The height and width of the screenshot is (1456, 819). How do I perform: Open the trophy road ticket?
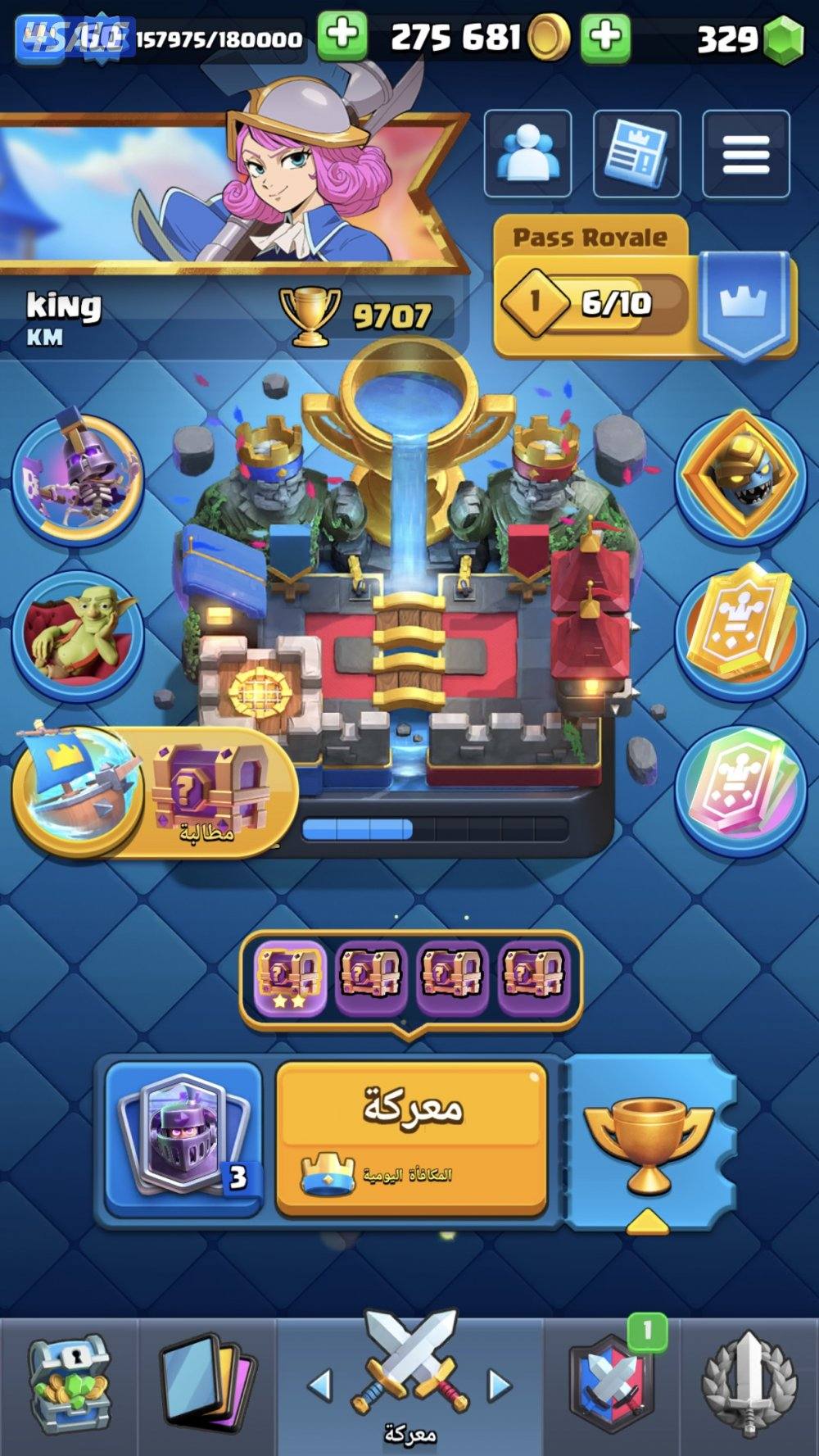[x=649, y=1143]
